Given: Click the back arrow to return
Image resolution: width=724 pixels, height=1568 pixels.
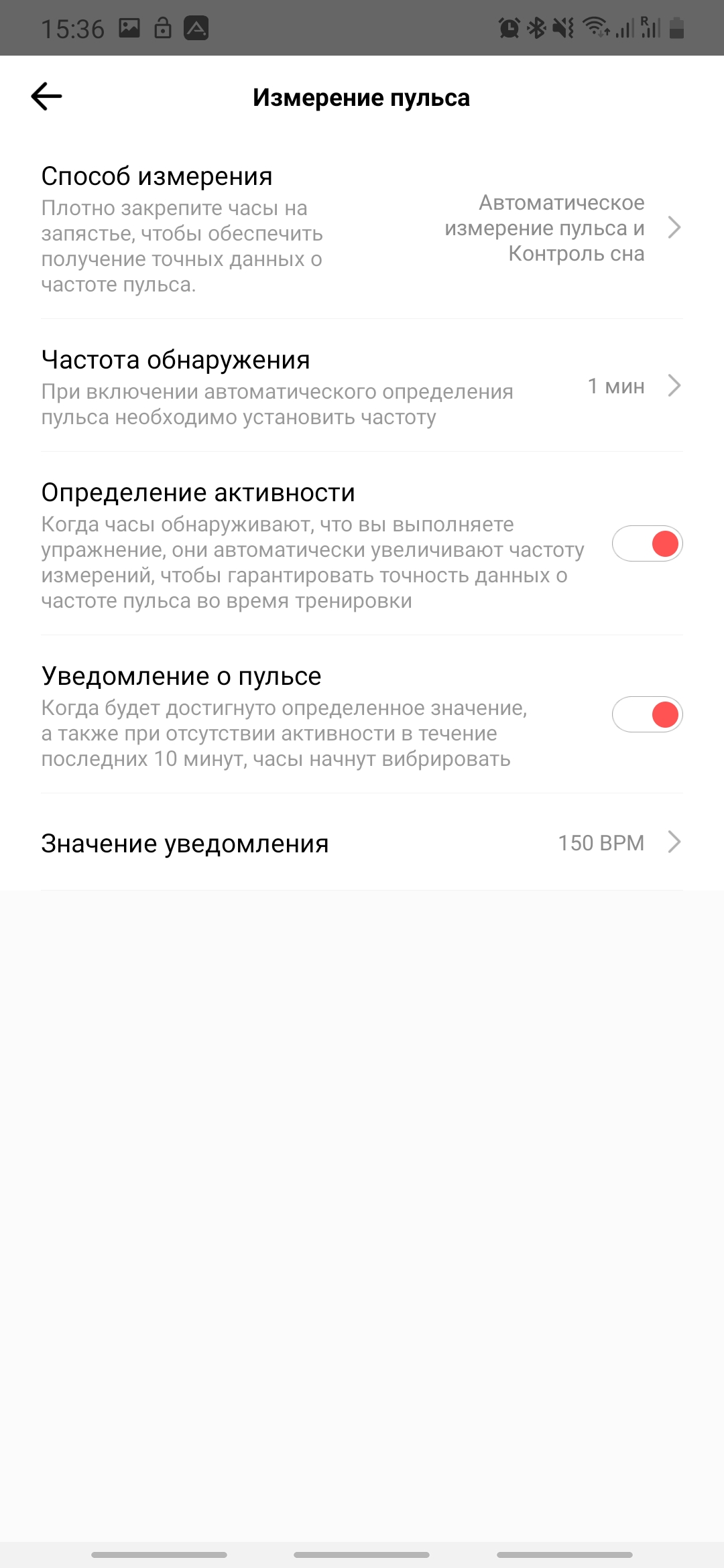Looking at the screenshot, I should click(x=45, y=96).
